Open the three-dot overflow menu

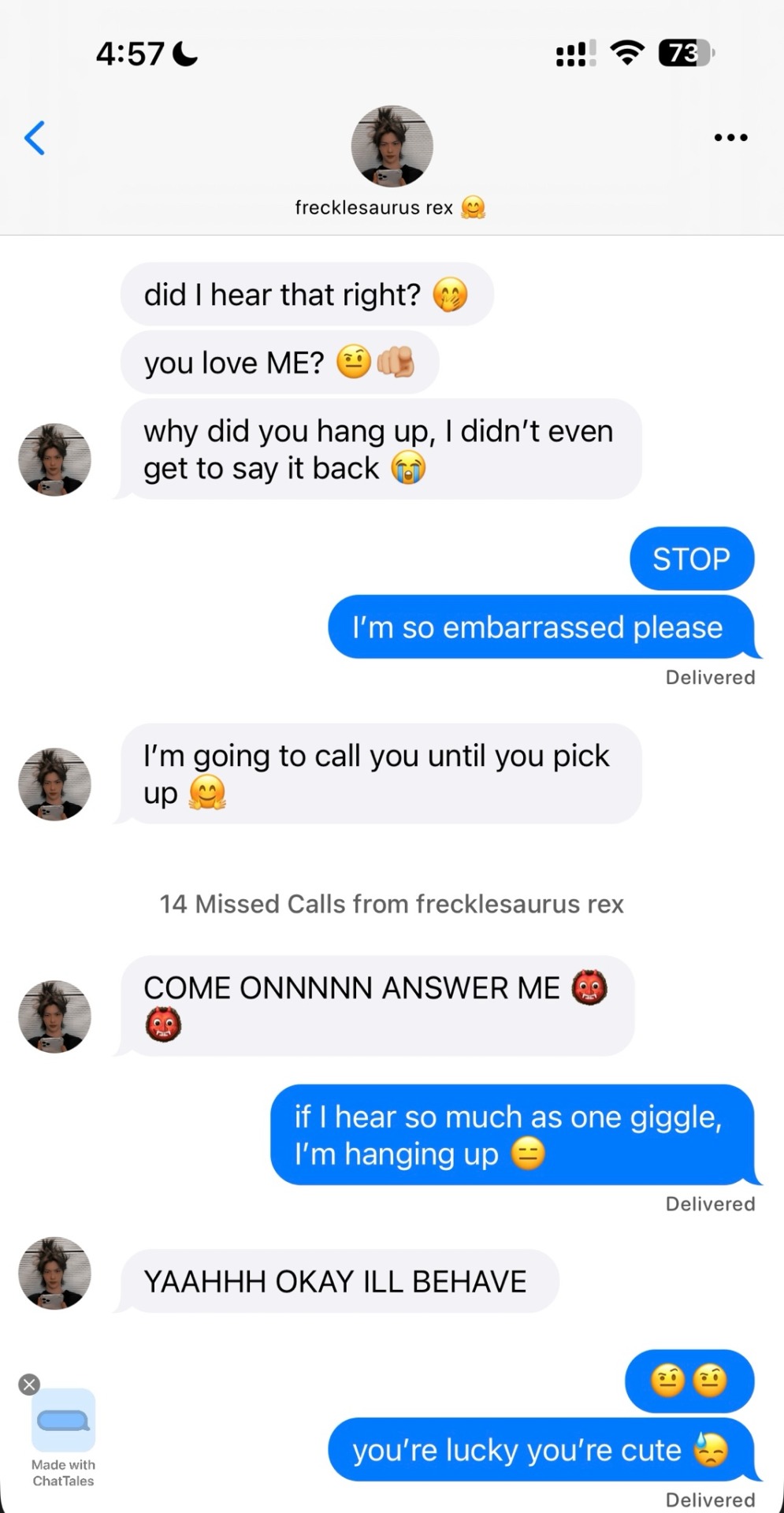[730, 138]
